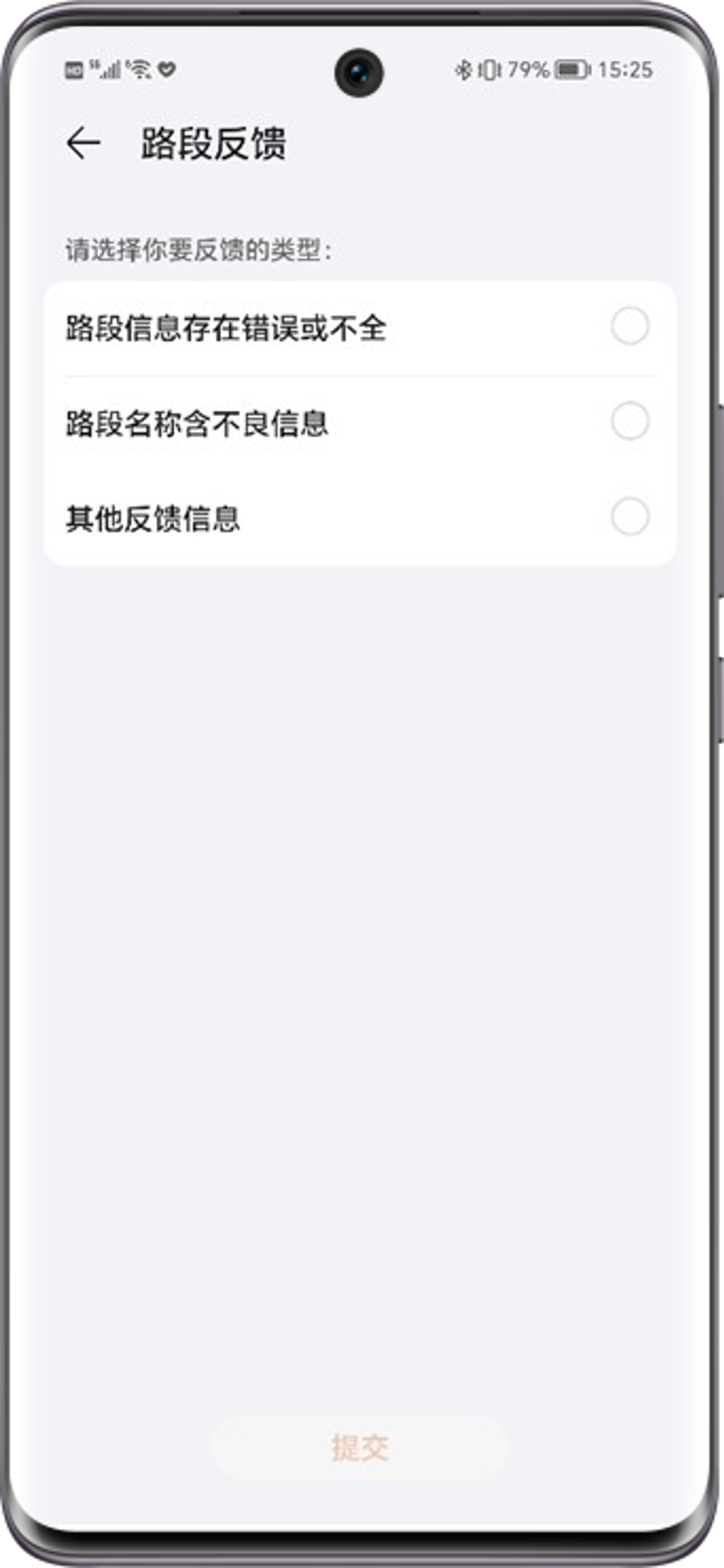Choose 路段名称含不良信息 option
Viewport: 724px width, 1568px height.
[630, 422]
